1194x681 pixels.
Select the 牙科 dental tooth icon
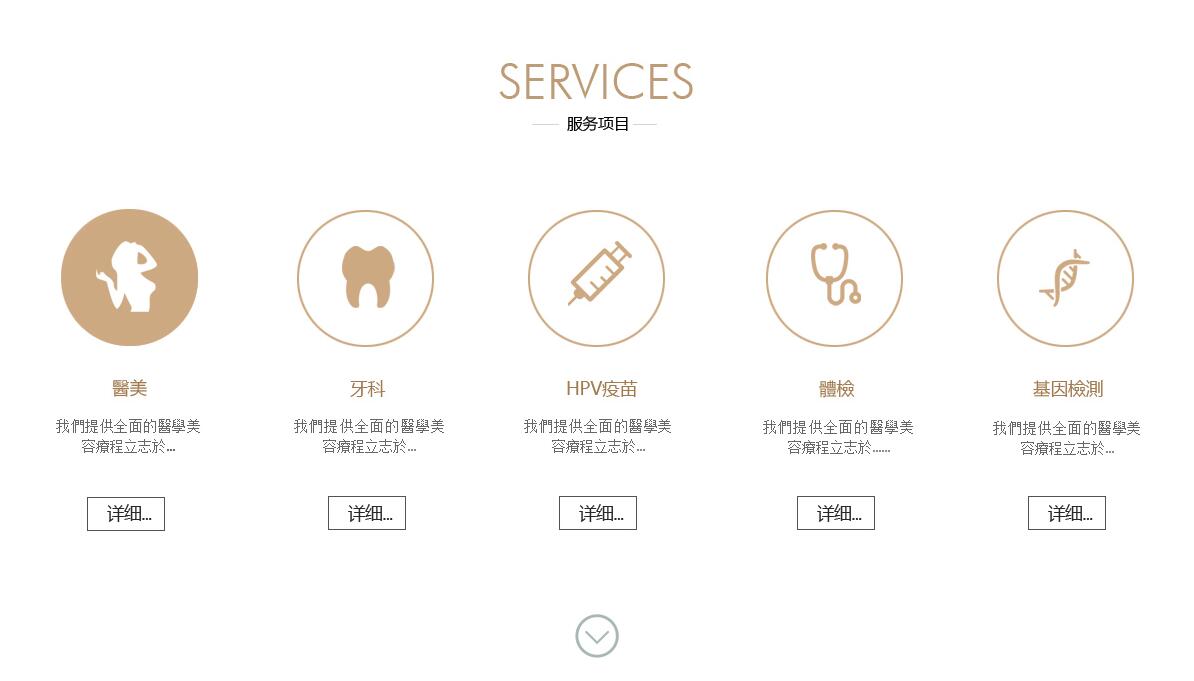(x=365, y=277)
